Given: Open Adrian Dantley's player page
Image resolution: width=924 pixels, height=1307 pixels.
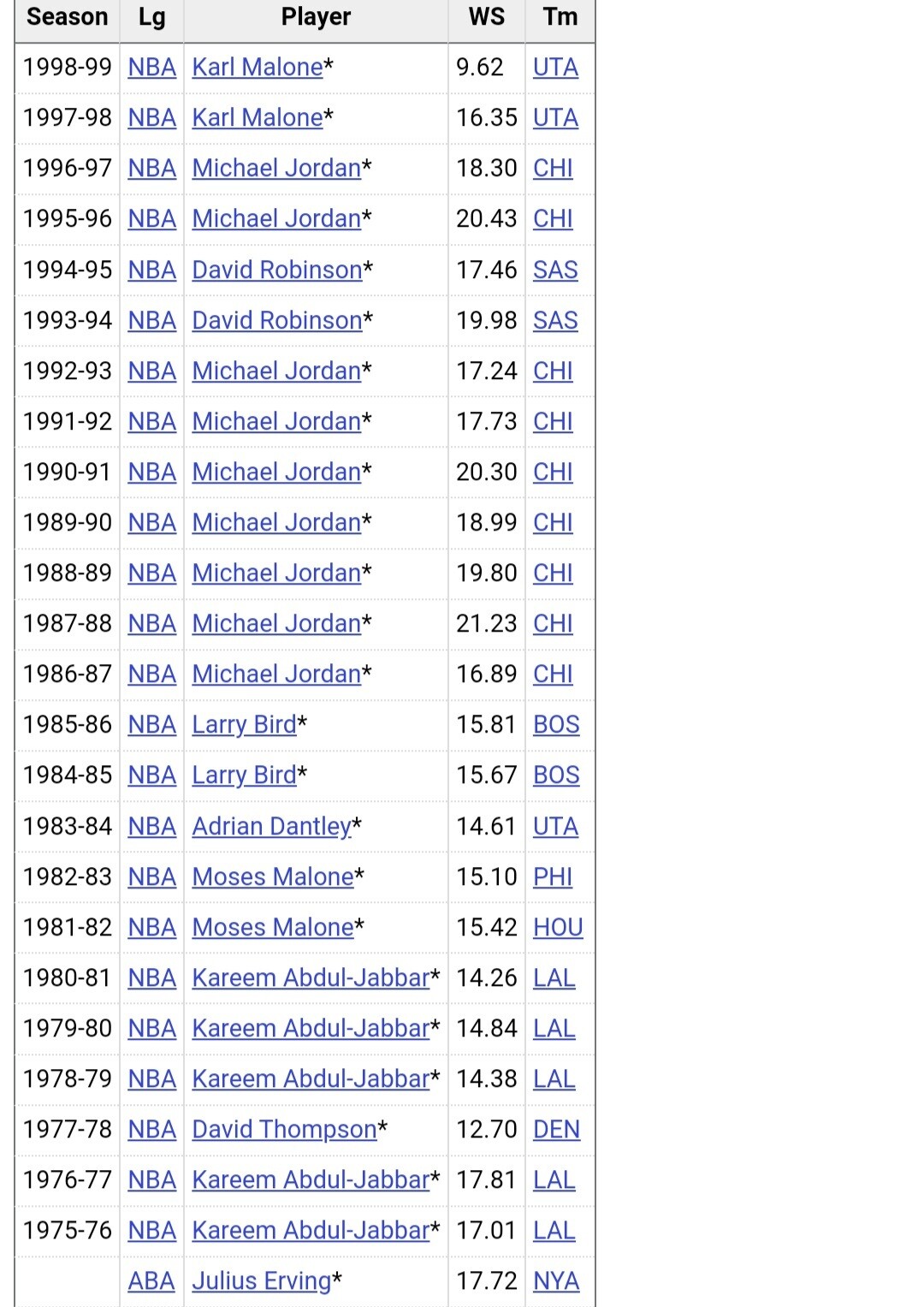Looking at the screenshot, I should [x=272, y=826].
